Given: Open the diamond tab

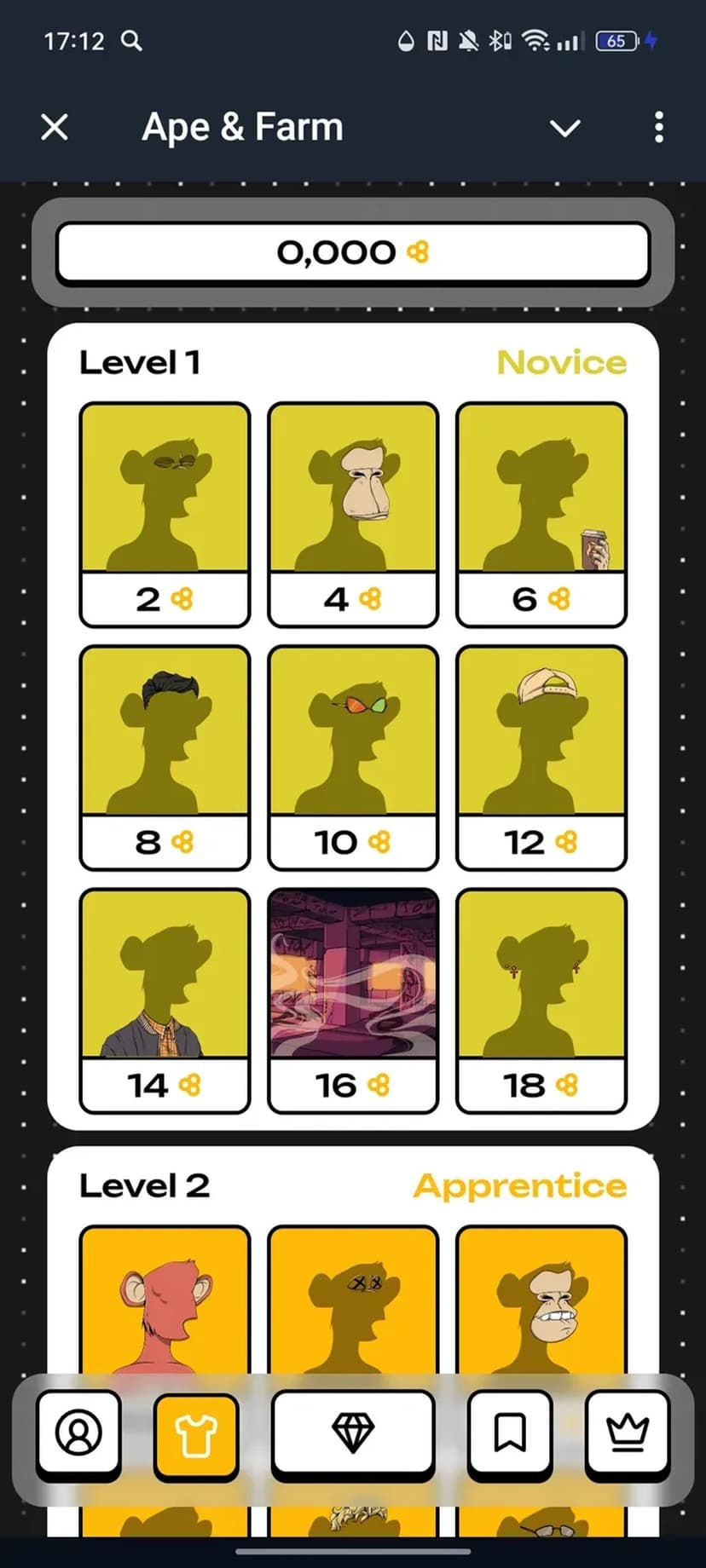Looking at the screenshot, I should (x=352, y=1433).
